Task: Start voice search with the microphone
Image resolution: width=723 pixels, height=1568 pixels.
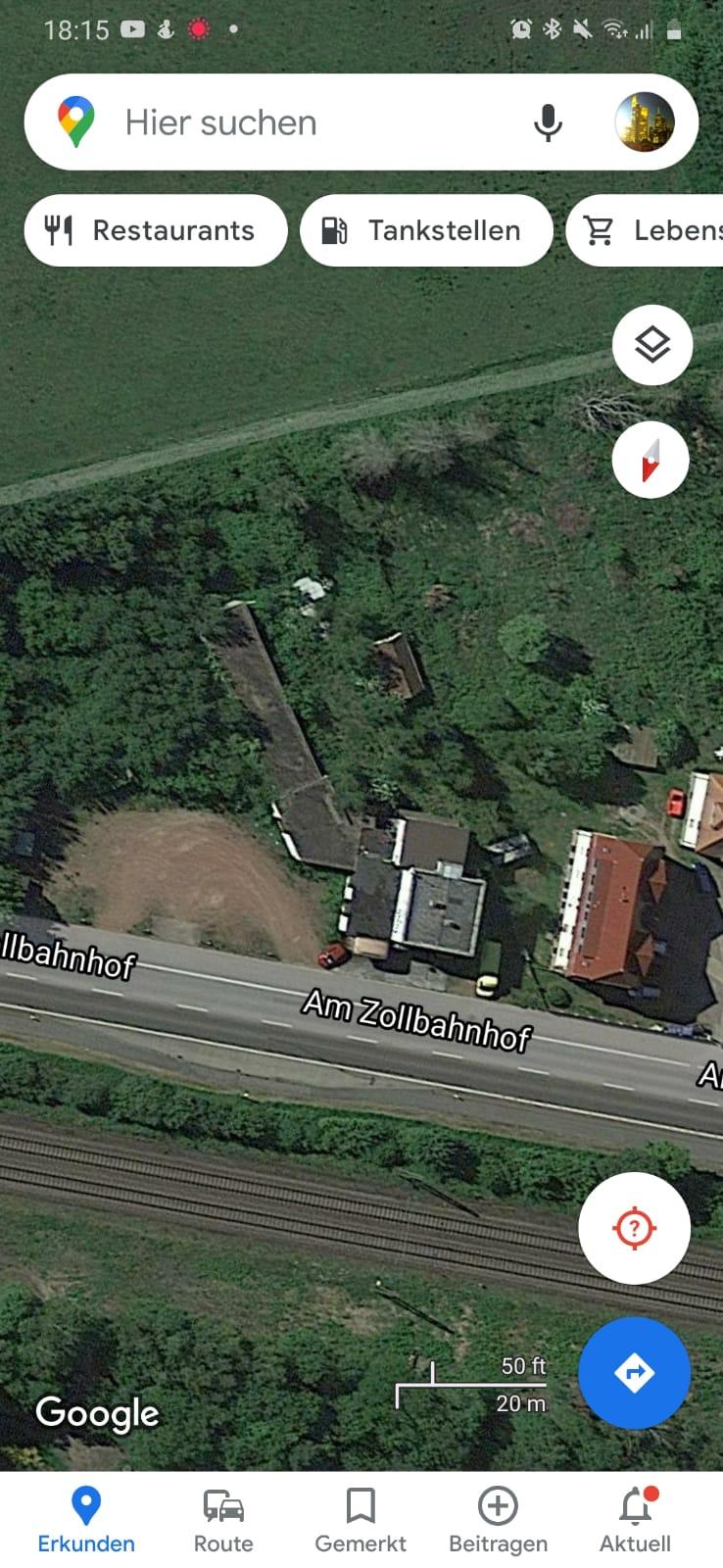Action: point(548,122)
